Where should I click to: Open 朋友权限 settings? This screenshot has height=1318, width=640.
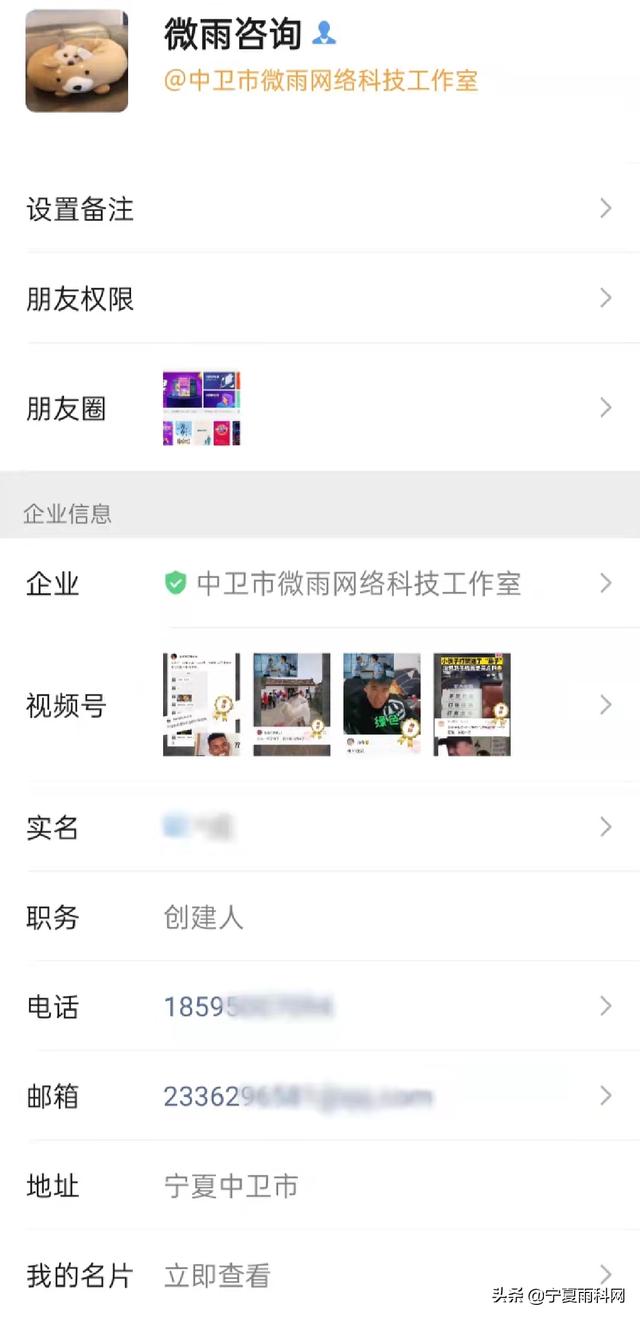click(x=320, y=298)
